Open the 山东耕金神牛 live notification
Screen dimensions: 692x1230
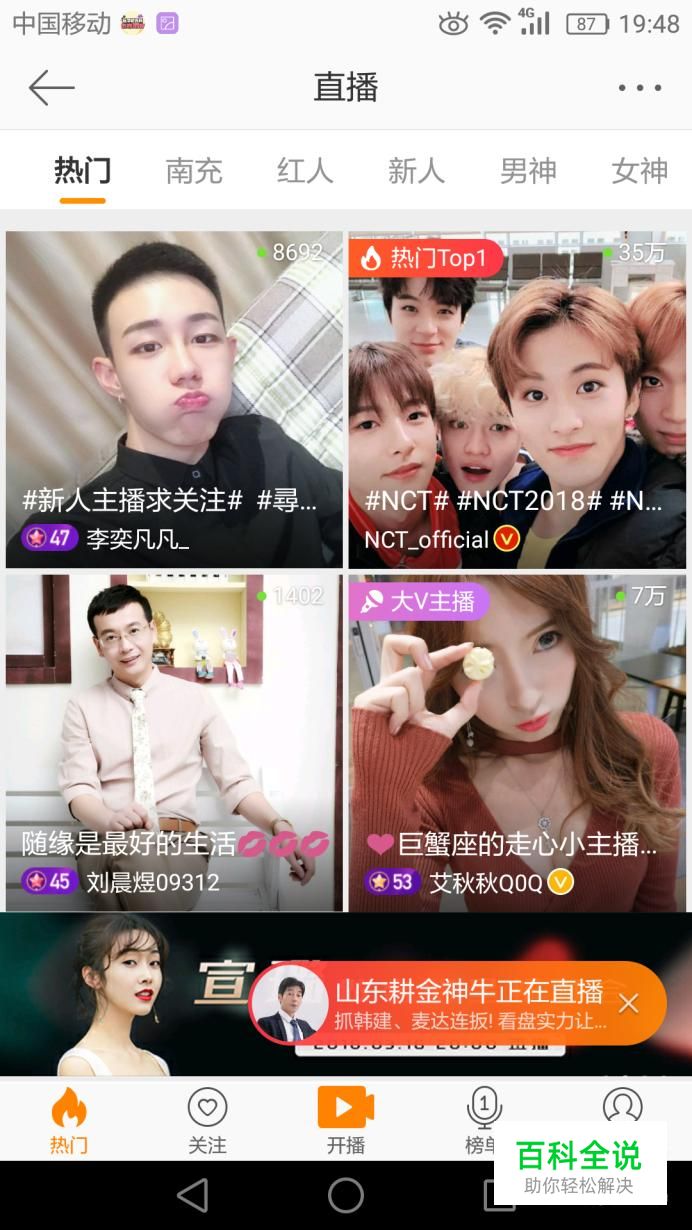point(440,1003)
